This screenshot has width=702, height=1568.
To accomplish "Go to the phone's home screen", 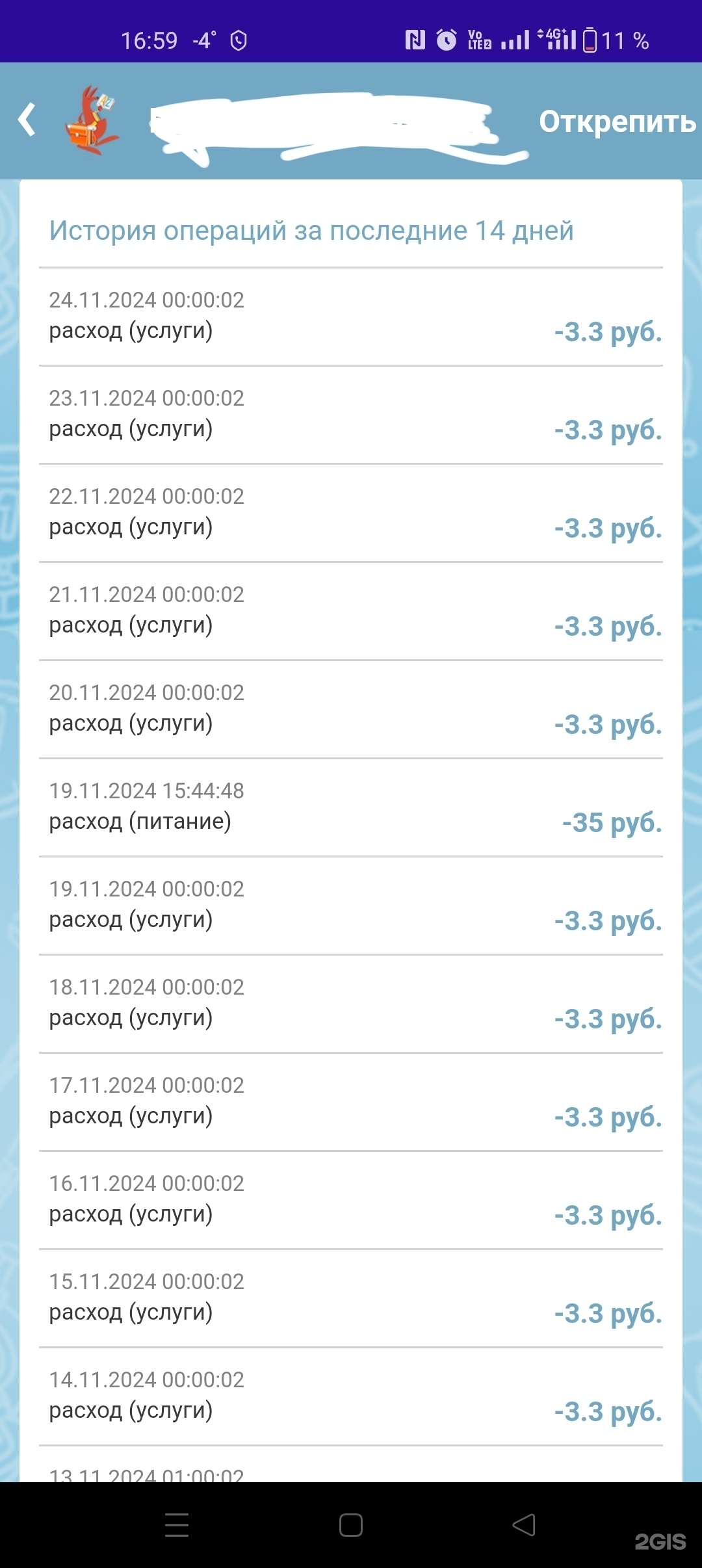I will [x=351, y=1524].
